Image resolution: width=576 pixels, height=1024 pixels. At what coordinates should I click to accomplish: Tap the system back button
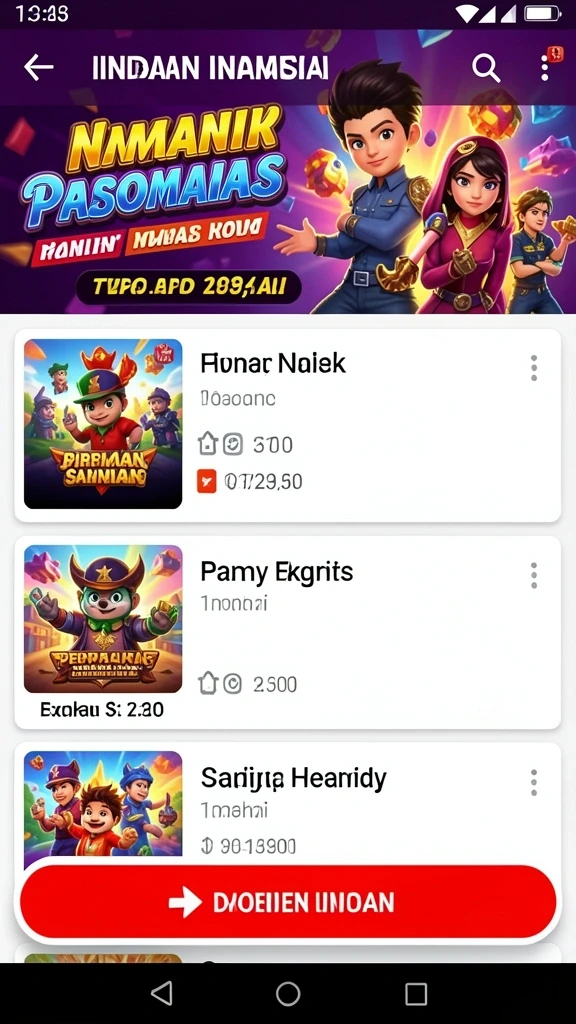tap(161, 993)
